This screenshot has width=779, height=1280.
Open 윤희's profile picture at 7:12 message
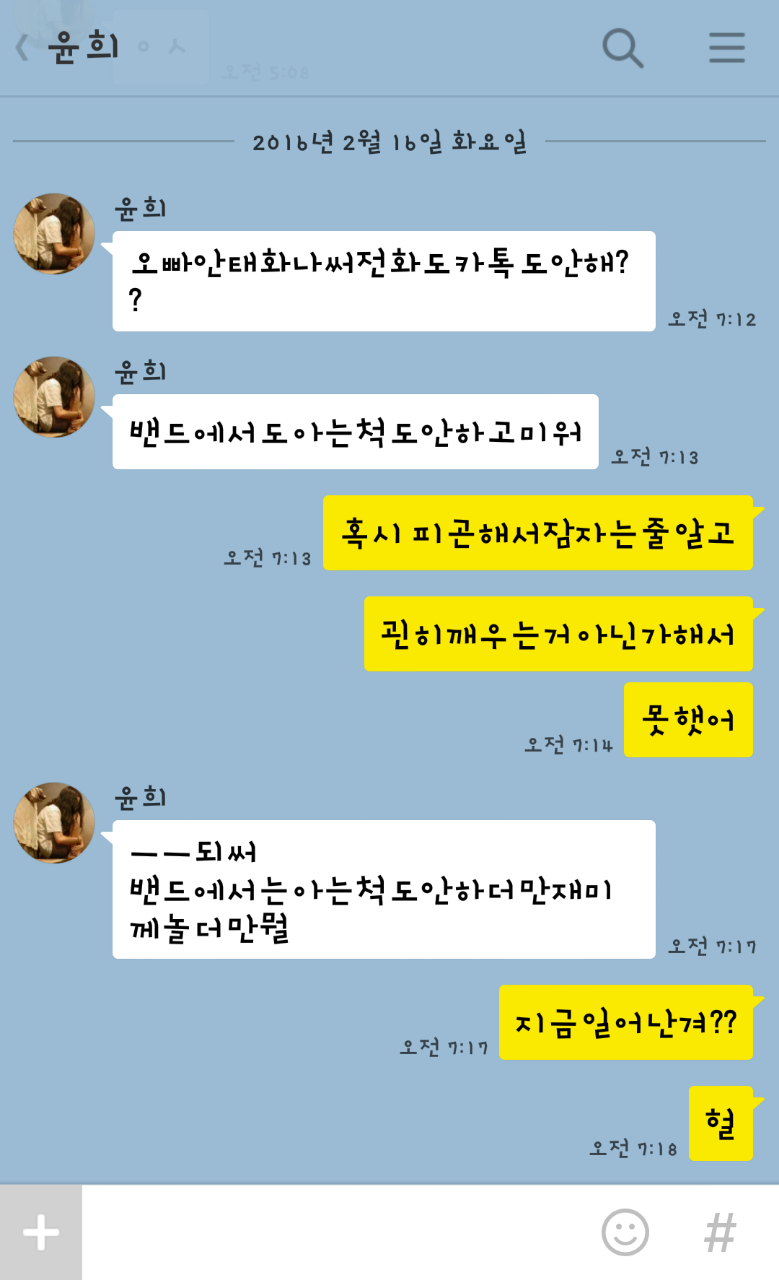[54, 234]
